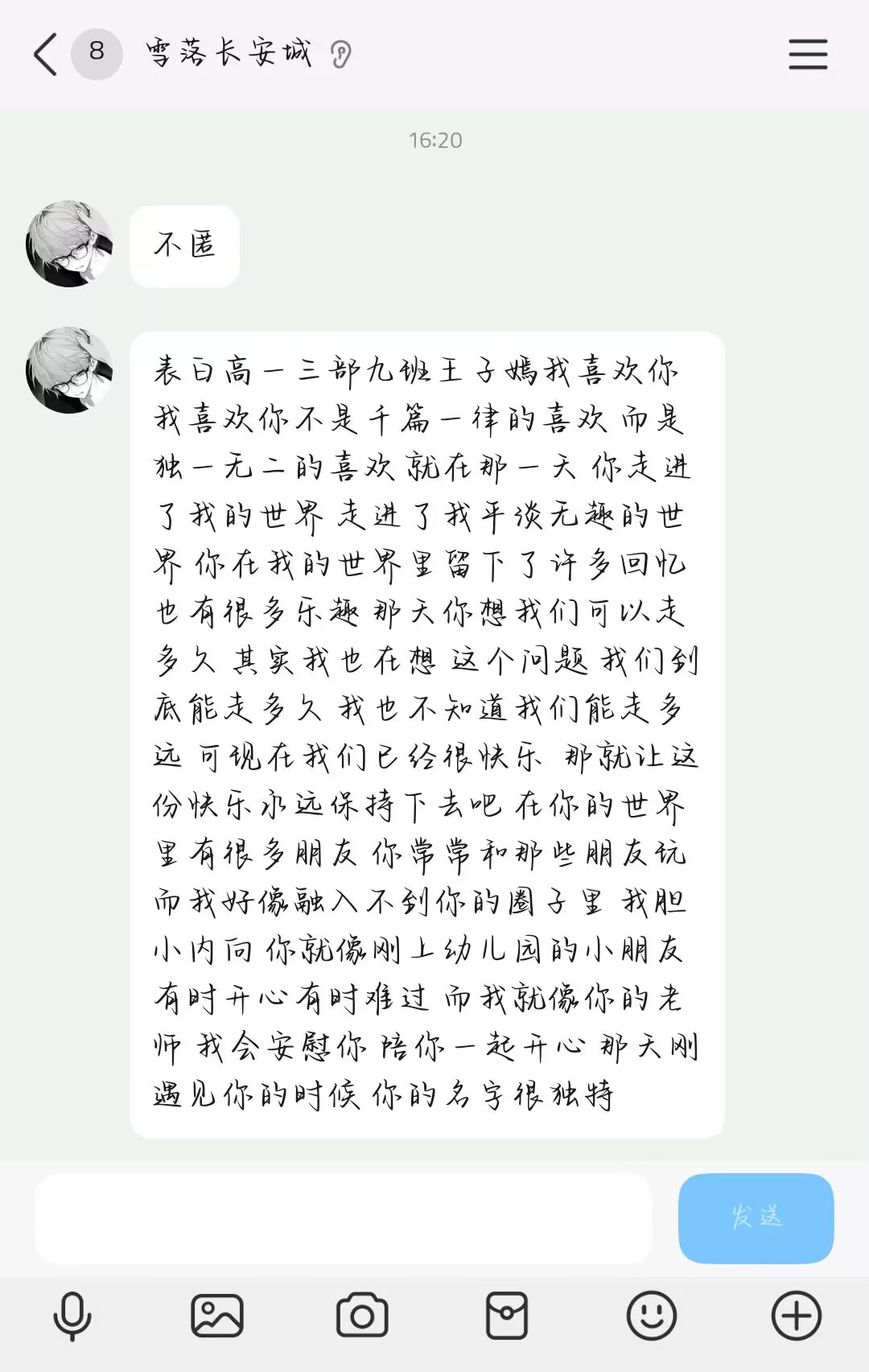Open the three-line chat menu
This screenshot has width=869, height=1372.
click(807, 54)
